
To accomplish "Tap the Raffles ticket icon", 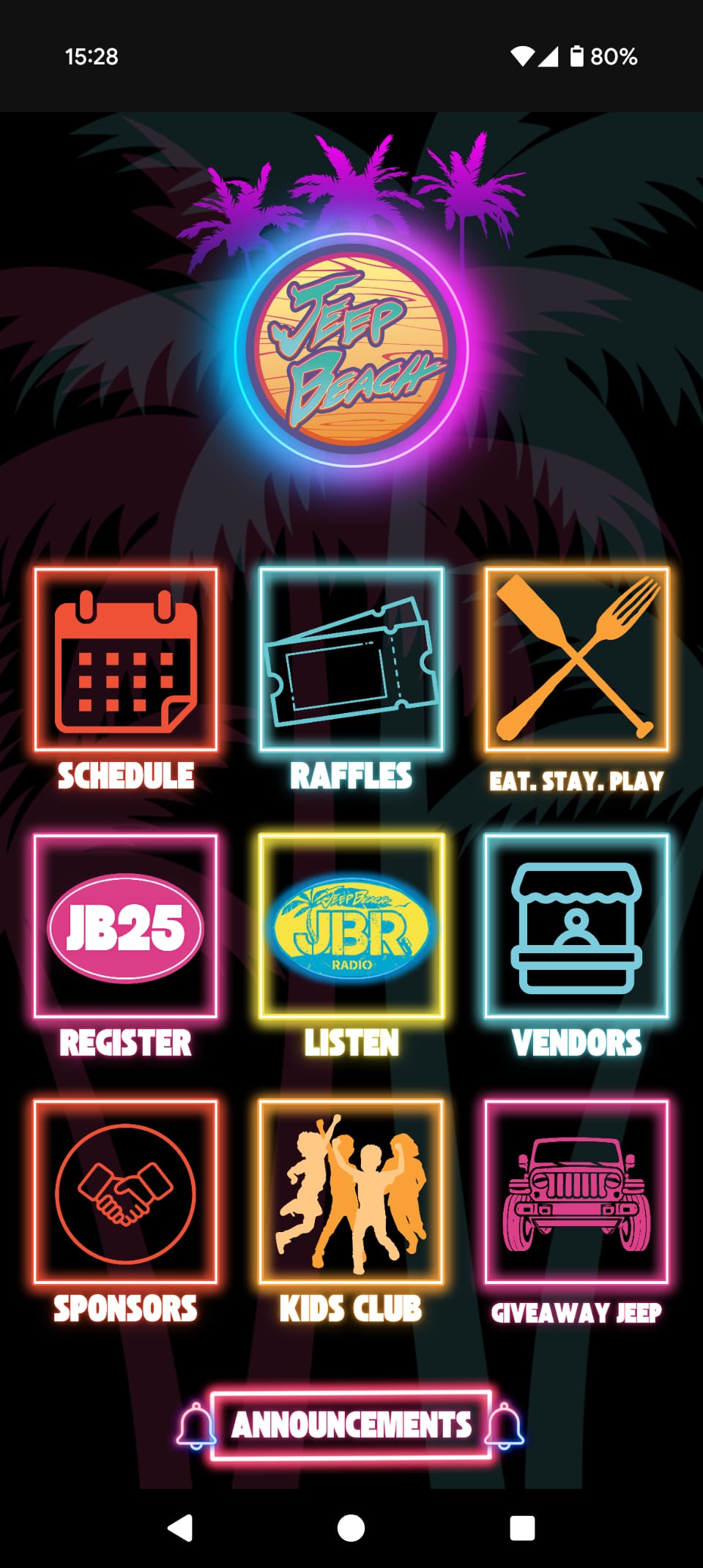I will click(351, 662).
